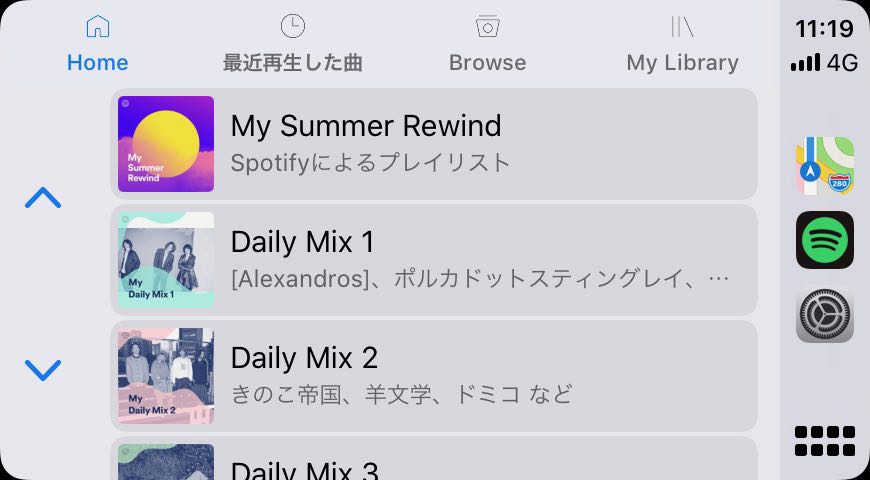Open the Maps app in the sidebar
Image resolution: width=870 pixels, height=480 pixels.
(825, 166)
